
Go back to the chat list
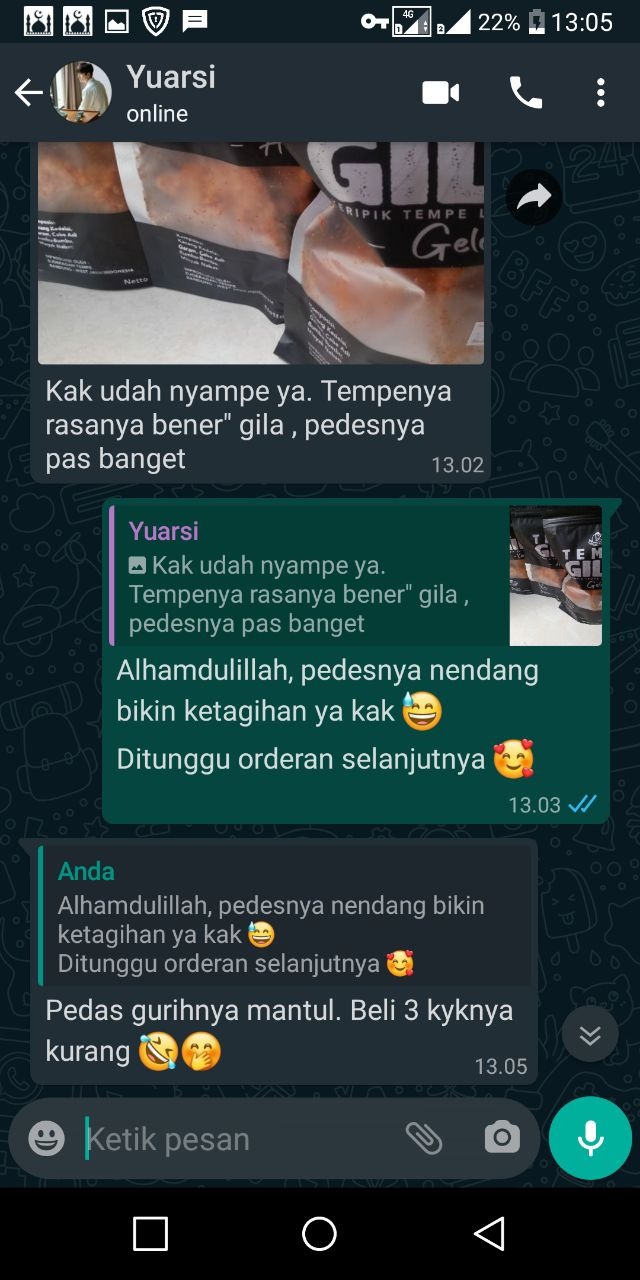[28, 93]
